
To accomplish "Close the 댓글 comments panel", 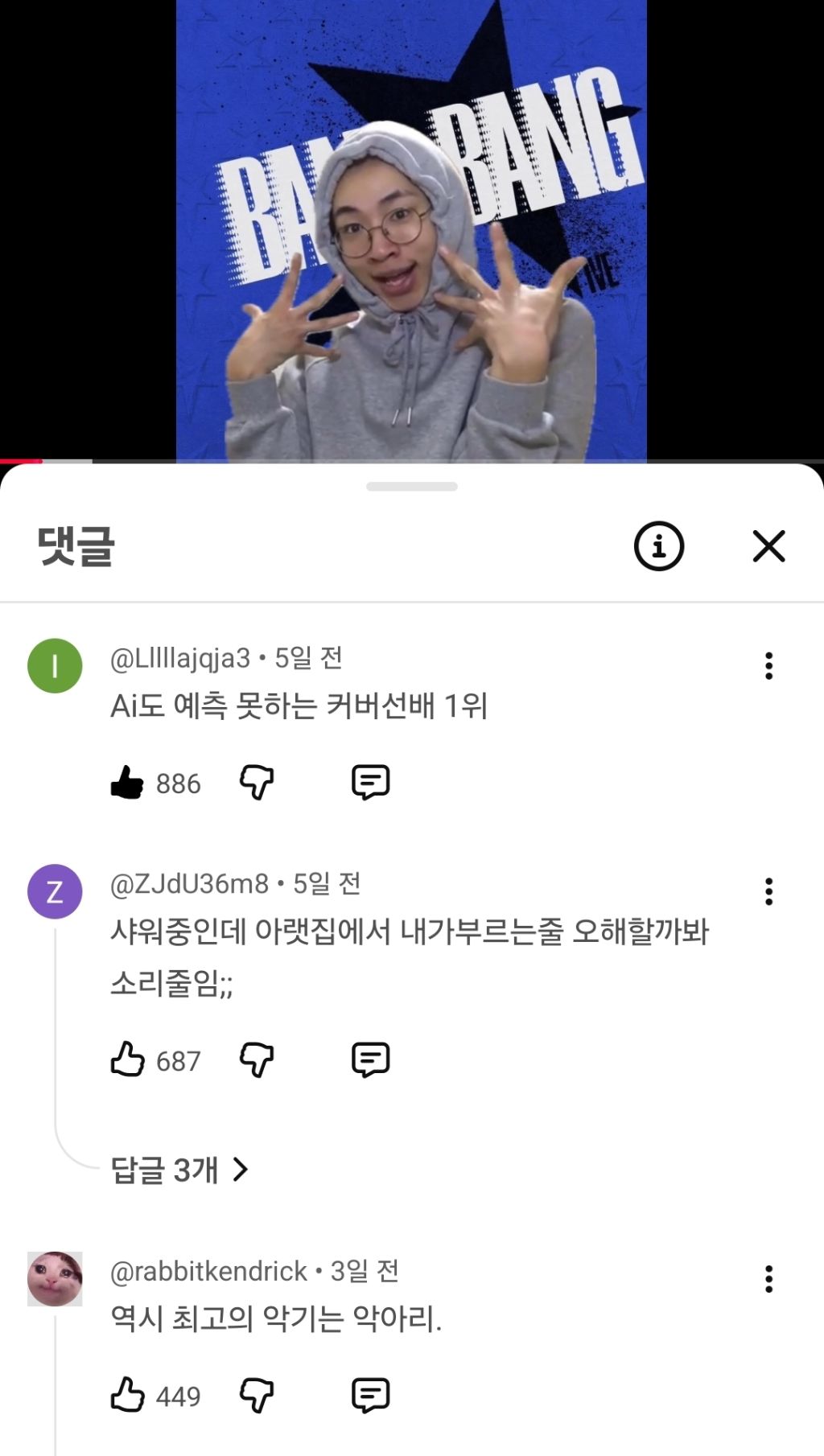I will click(768, 546).
